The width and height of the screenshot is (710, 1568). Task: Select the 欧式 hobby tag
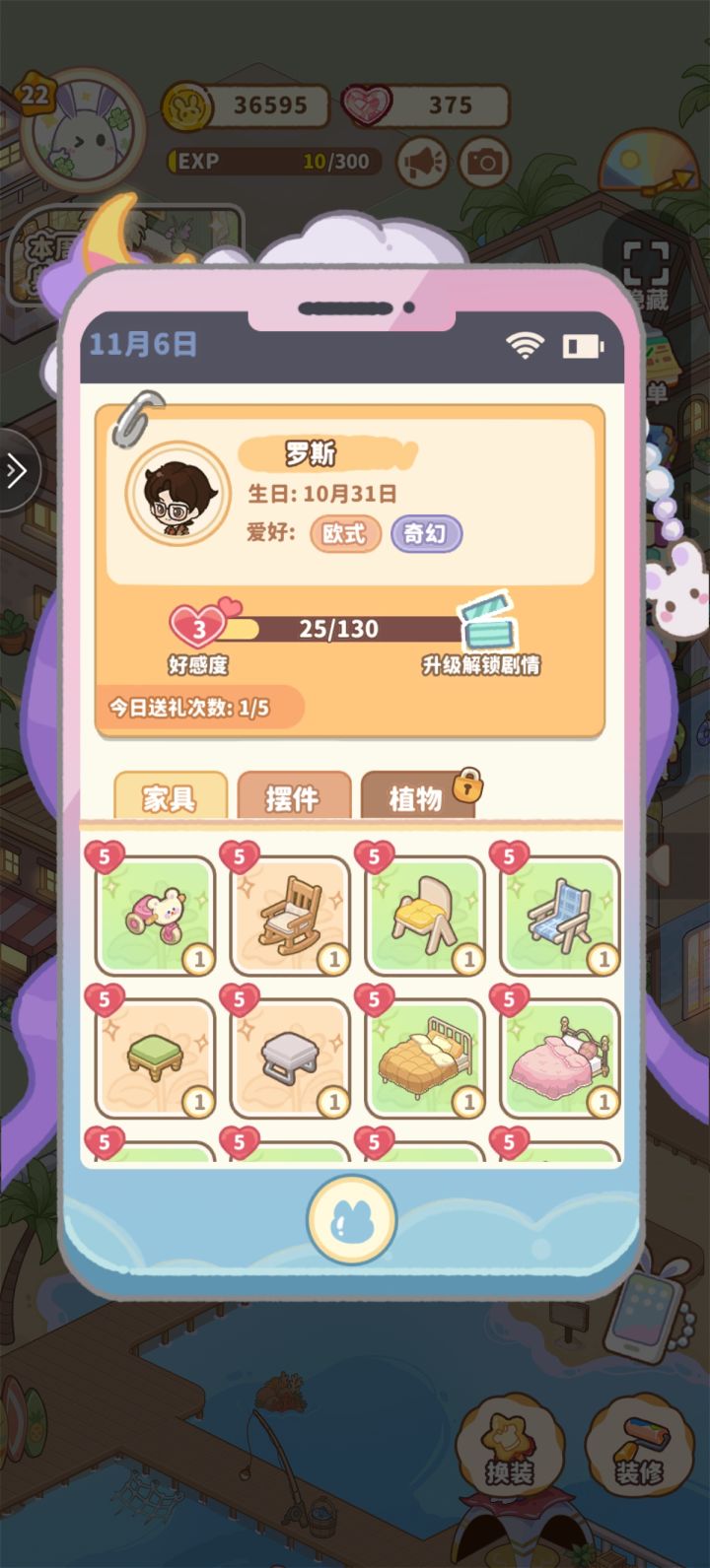point(344,534)
